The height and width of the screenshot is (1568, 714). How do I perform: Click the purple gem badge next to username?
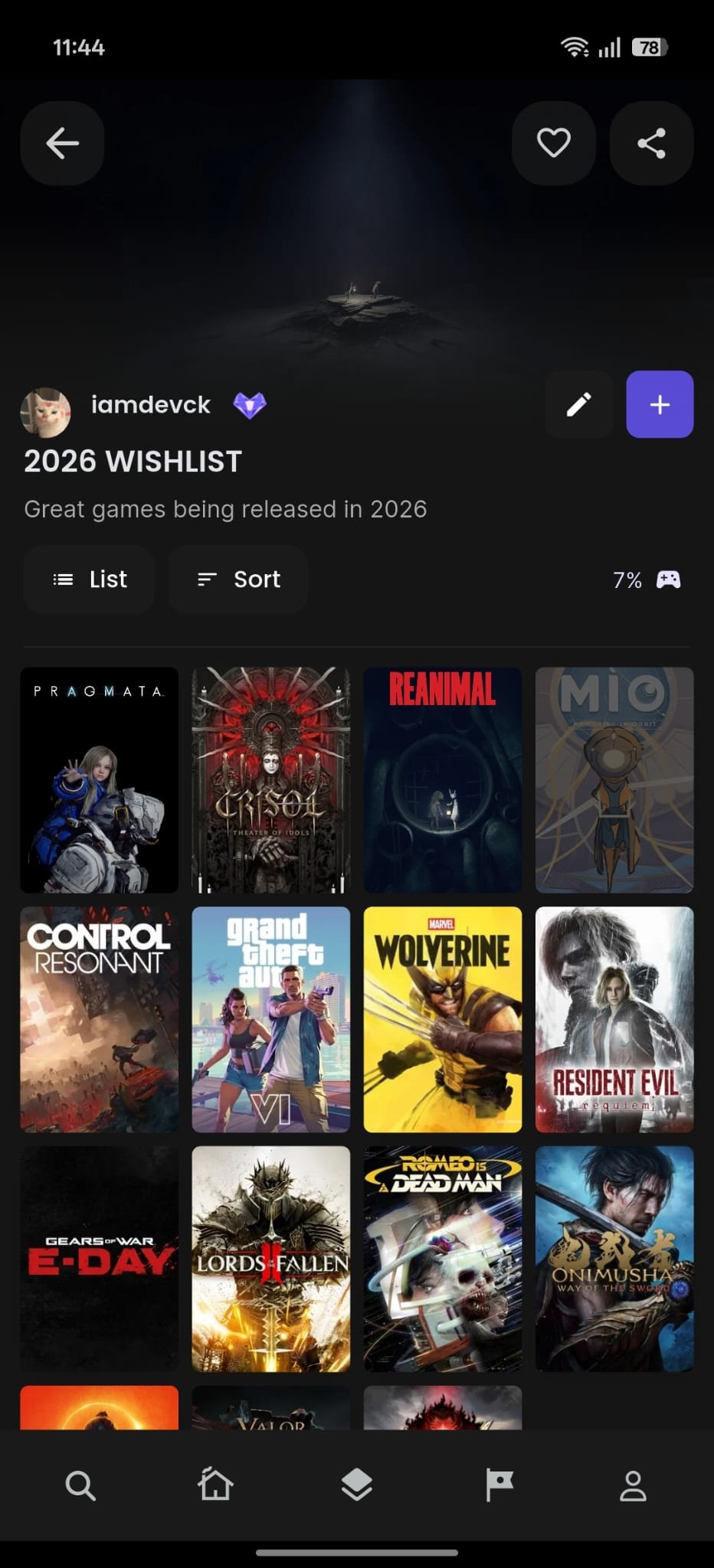(x=251, y=404)
